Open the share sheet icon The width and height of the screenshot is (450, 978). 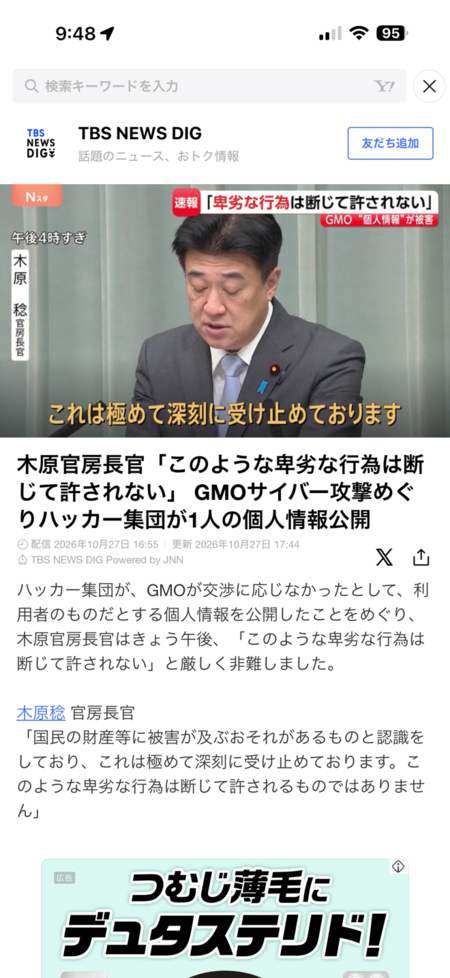421,557
